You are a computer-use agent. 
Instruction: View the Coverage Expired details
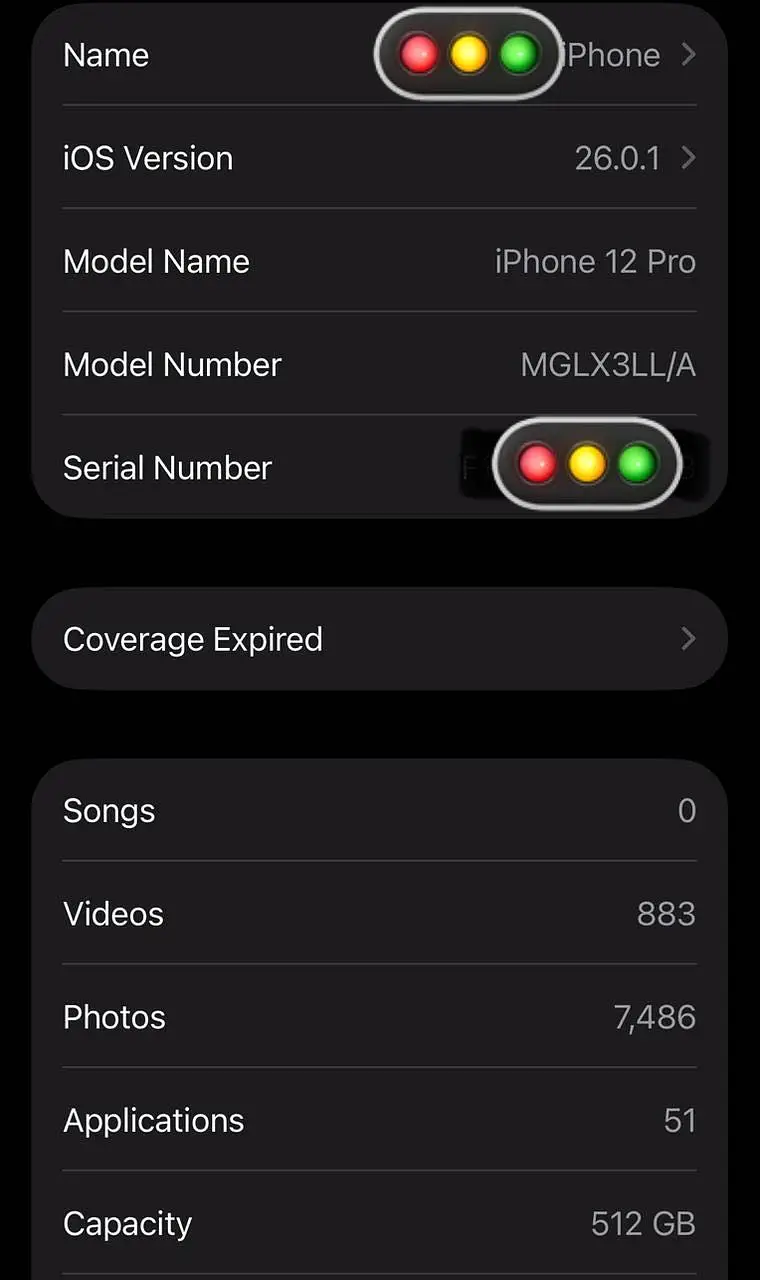[380, 639]
